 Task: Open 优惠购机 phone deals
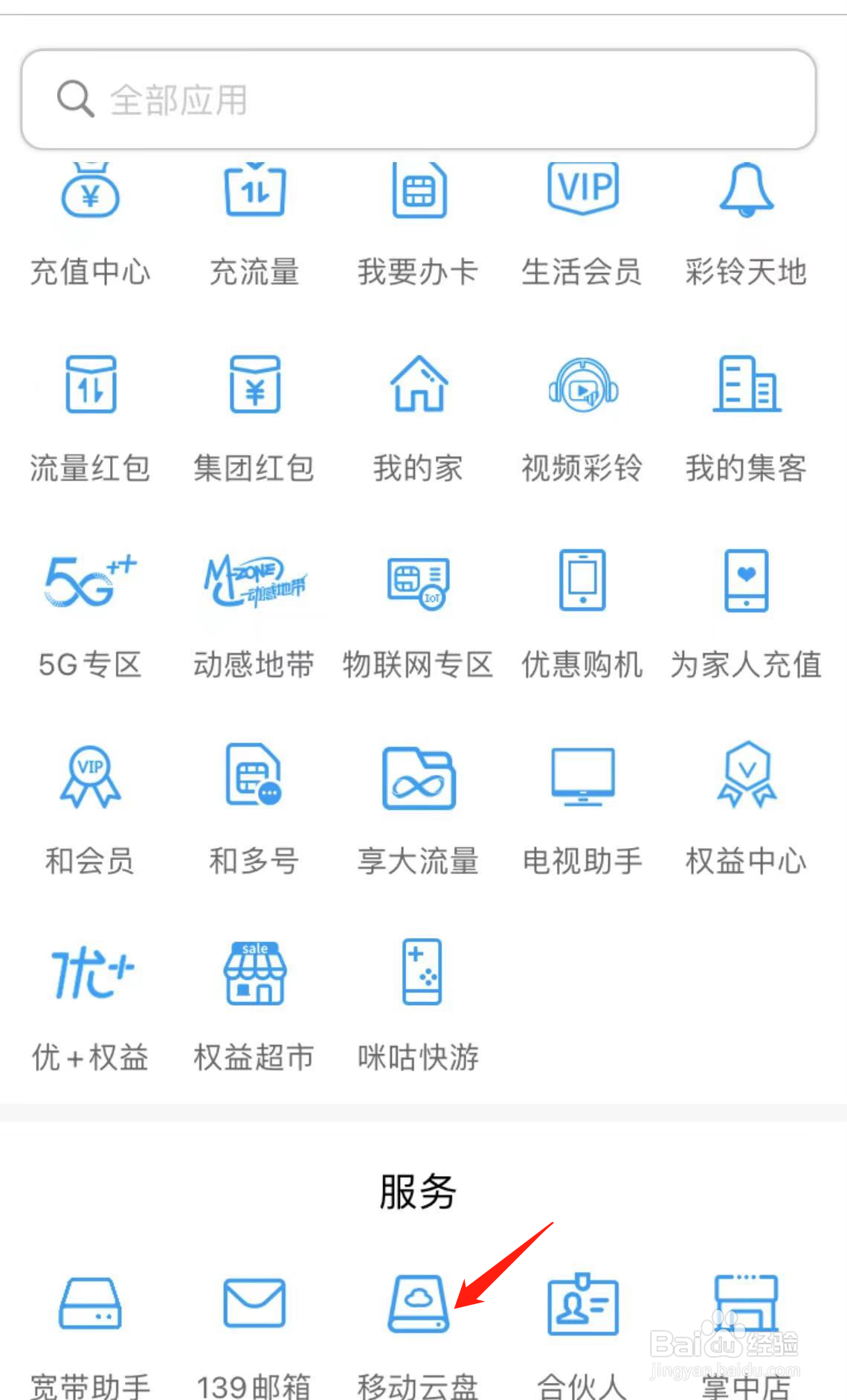tap(582, 614)
